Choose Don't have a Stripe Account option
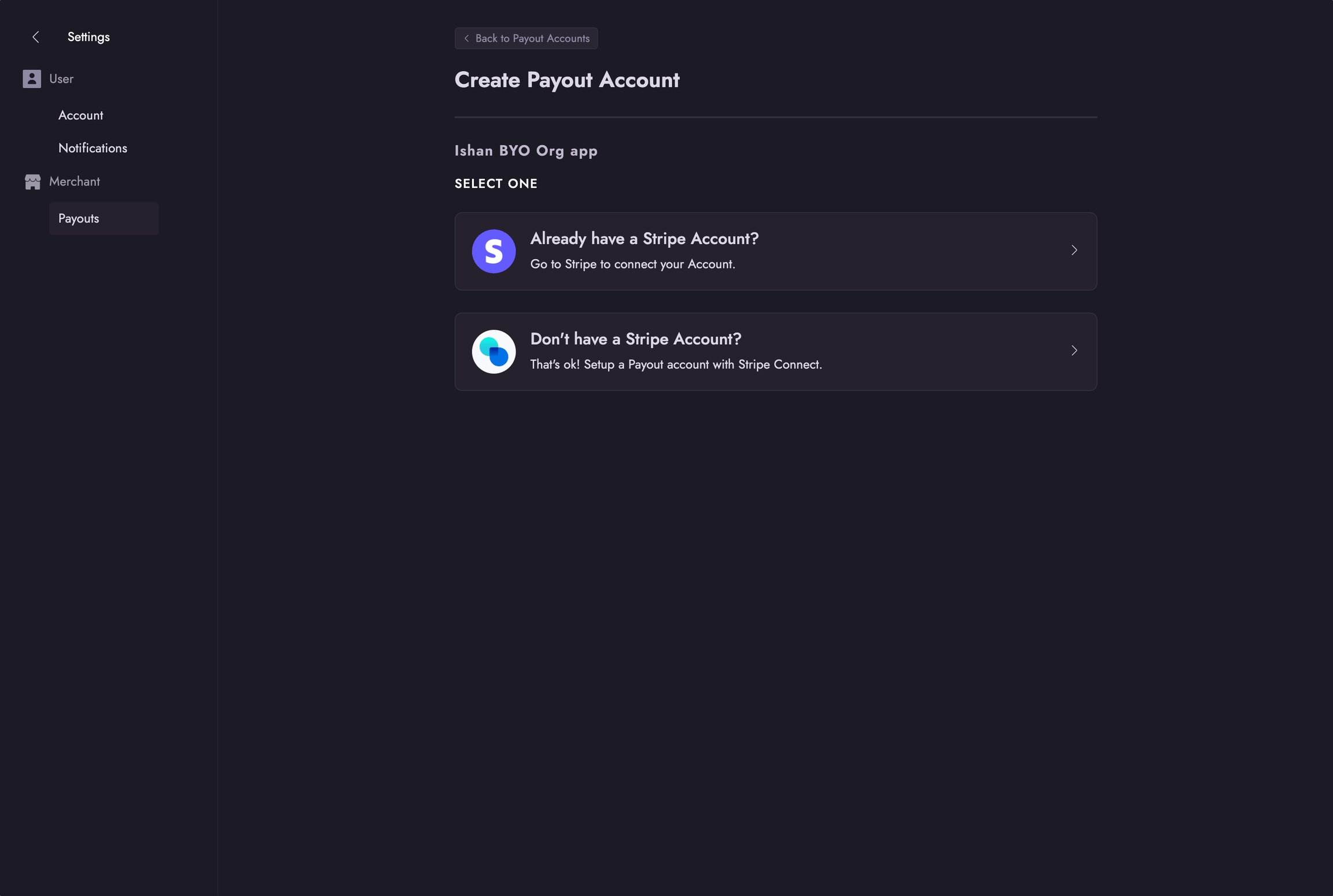The width and height of the screenshot is (1333, 896). [x=775, y=352]
